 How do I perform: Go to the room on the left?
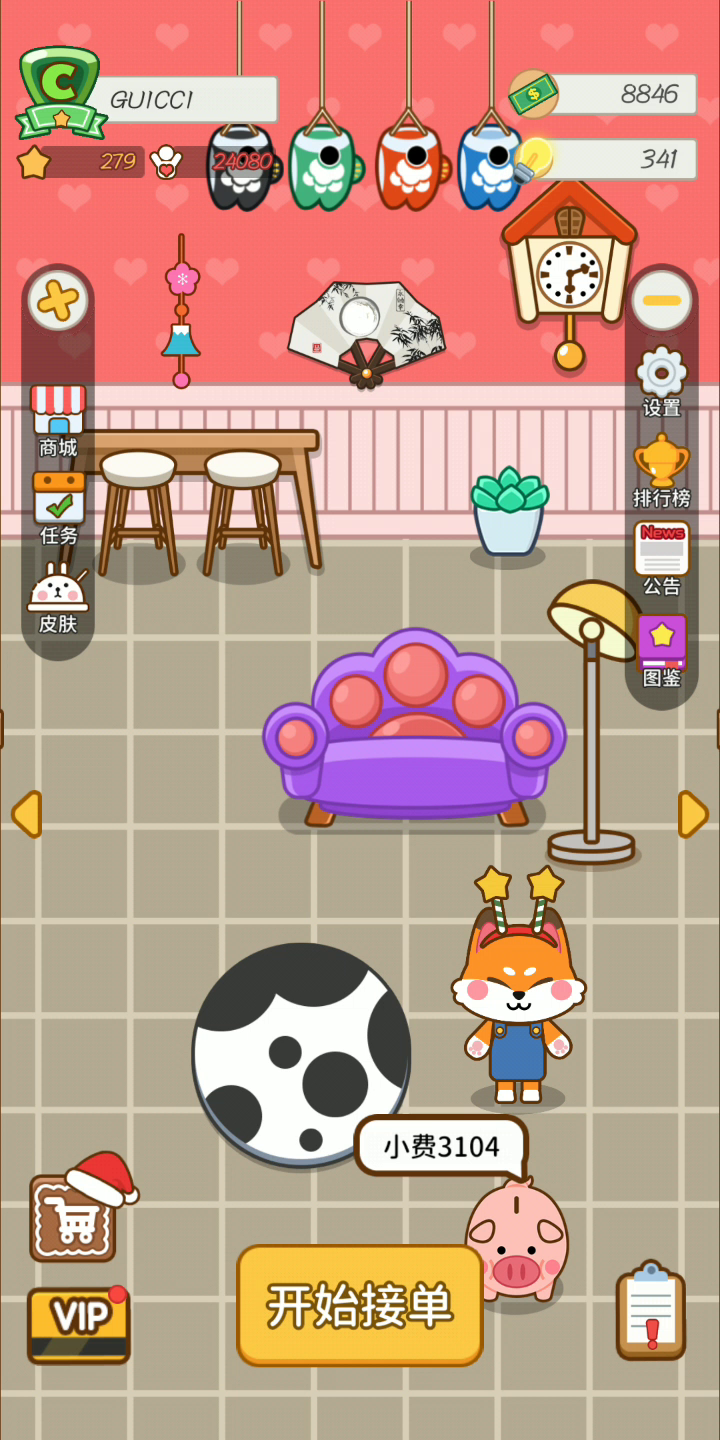[x=26, y=814]
